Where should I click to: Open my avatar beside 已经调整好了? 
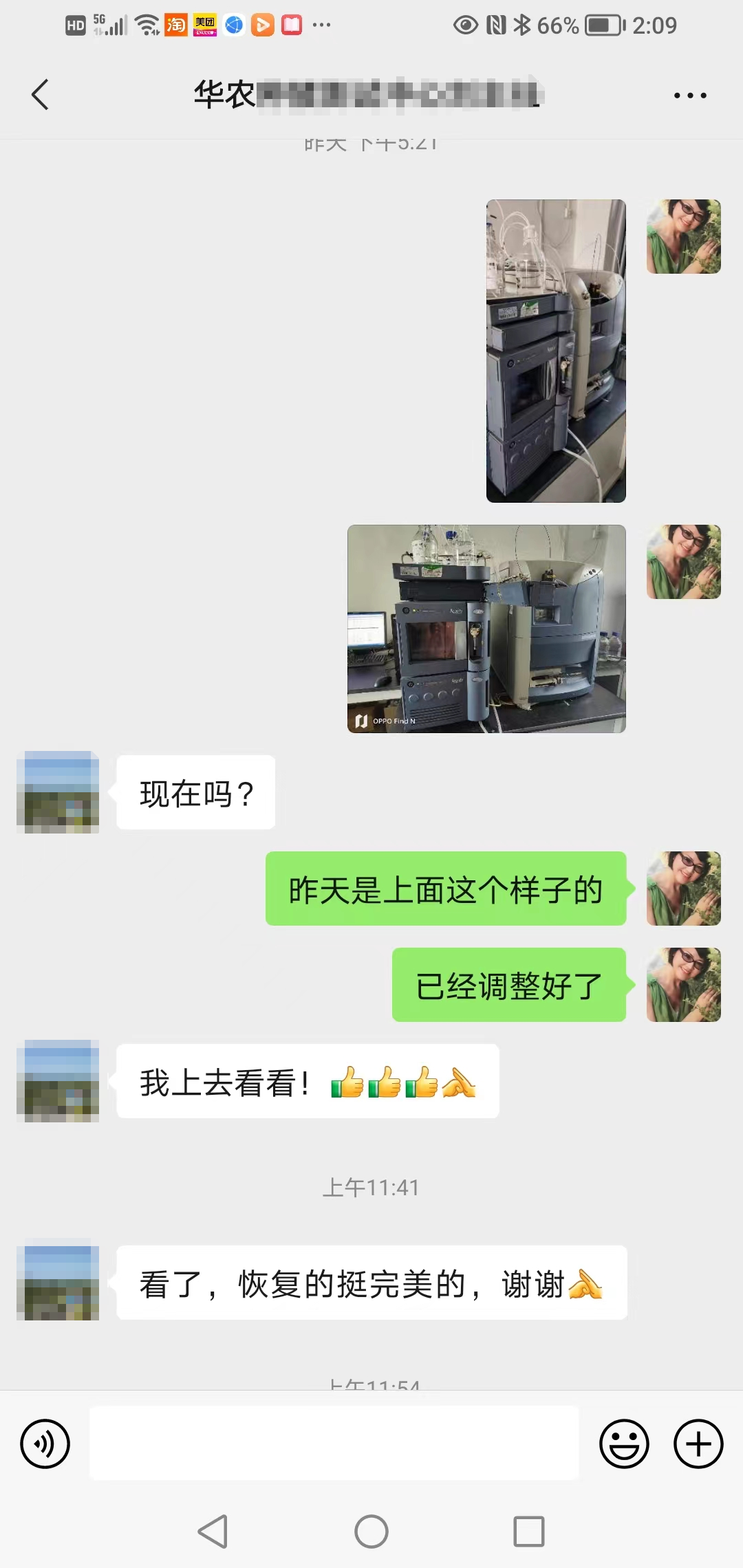click(684, 985)
